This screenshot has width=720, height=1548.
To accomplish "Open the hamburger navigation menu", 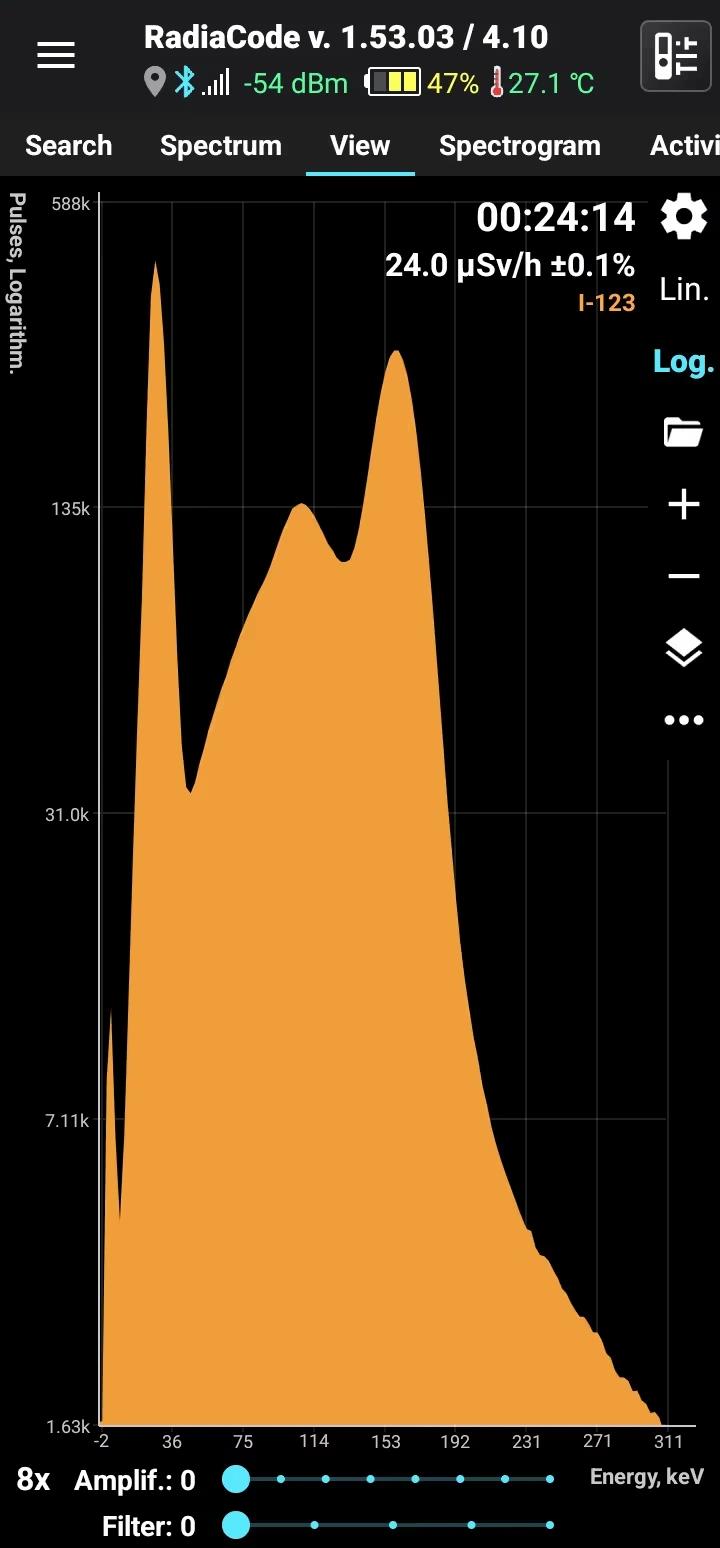I will click(56, 56).
